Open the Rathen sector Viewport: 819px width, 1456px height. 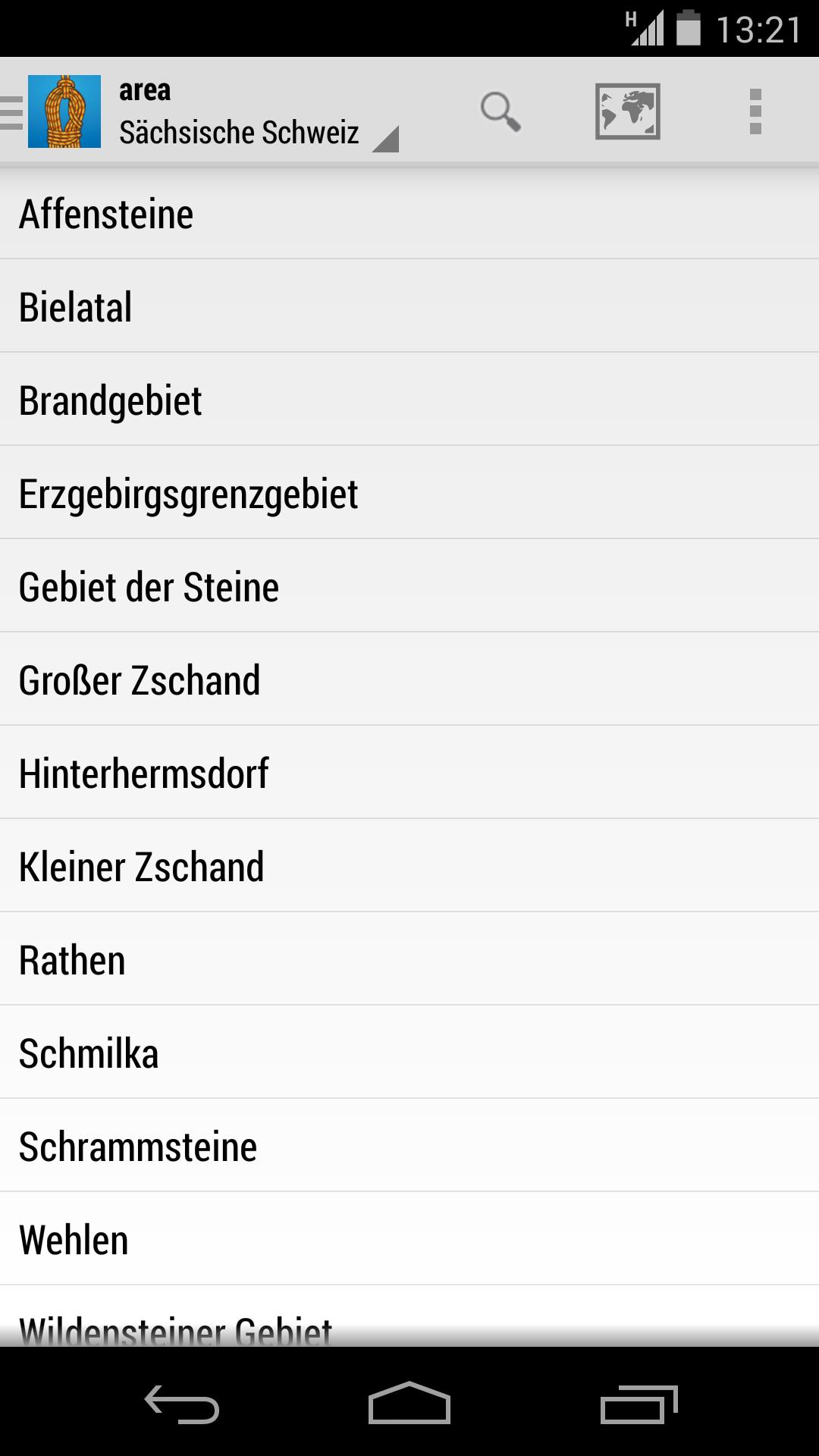pyautogui.click(x=409, y=960)
